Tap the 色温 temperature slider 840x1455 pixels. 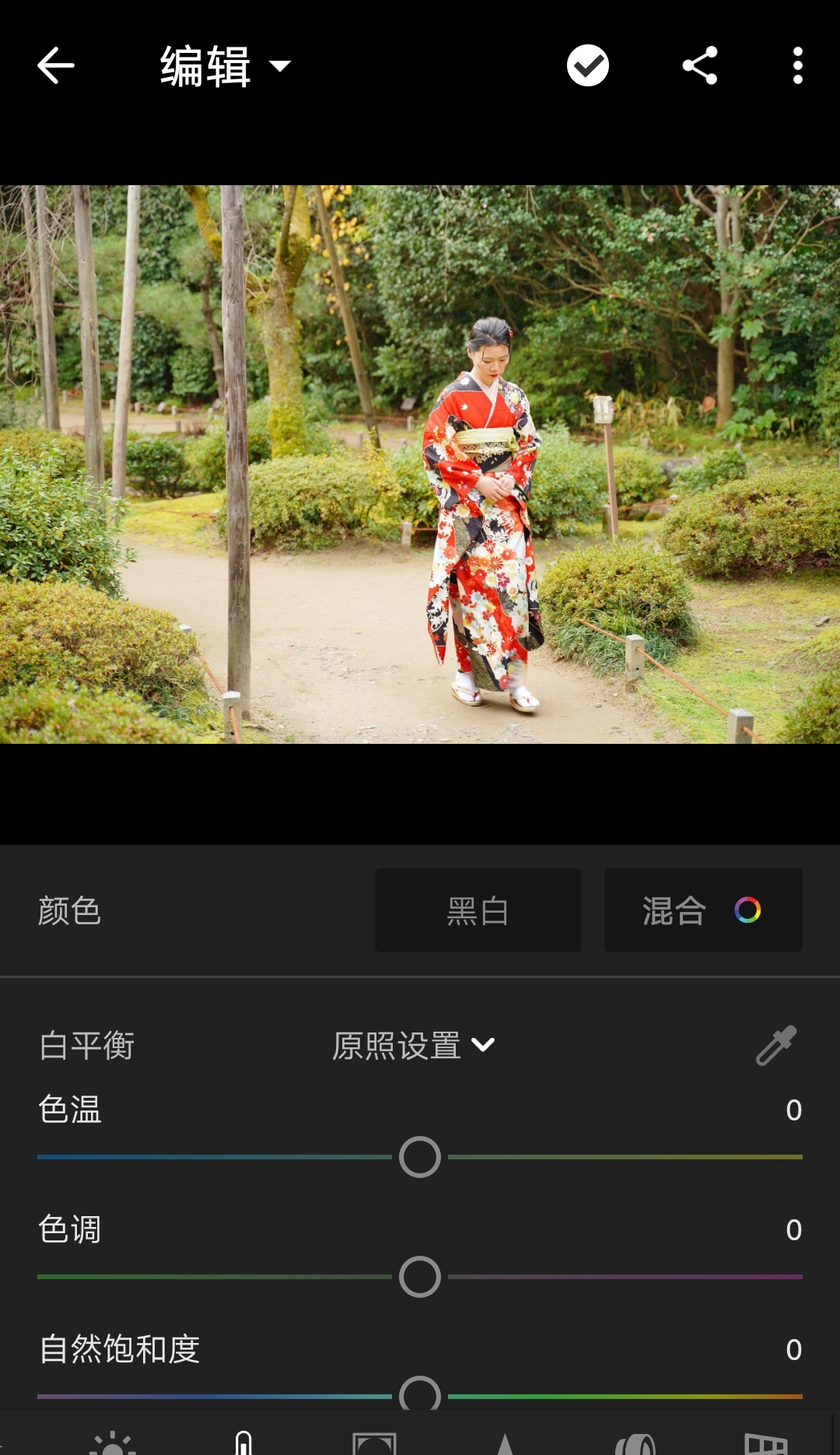pos(420,1157)
